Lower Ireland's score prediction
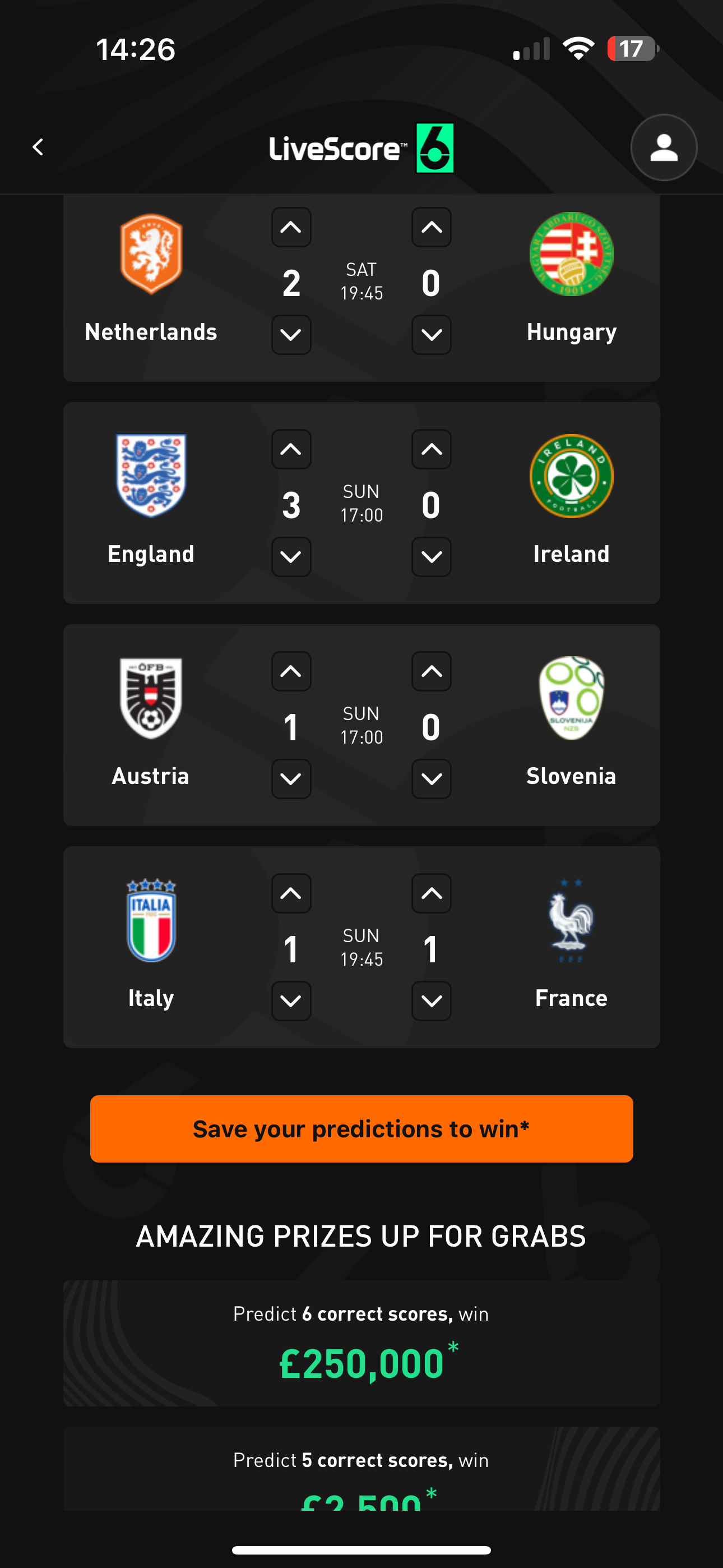This screenshot has height=1568, width=723. point(431,557)
